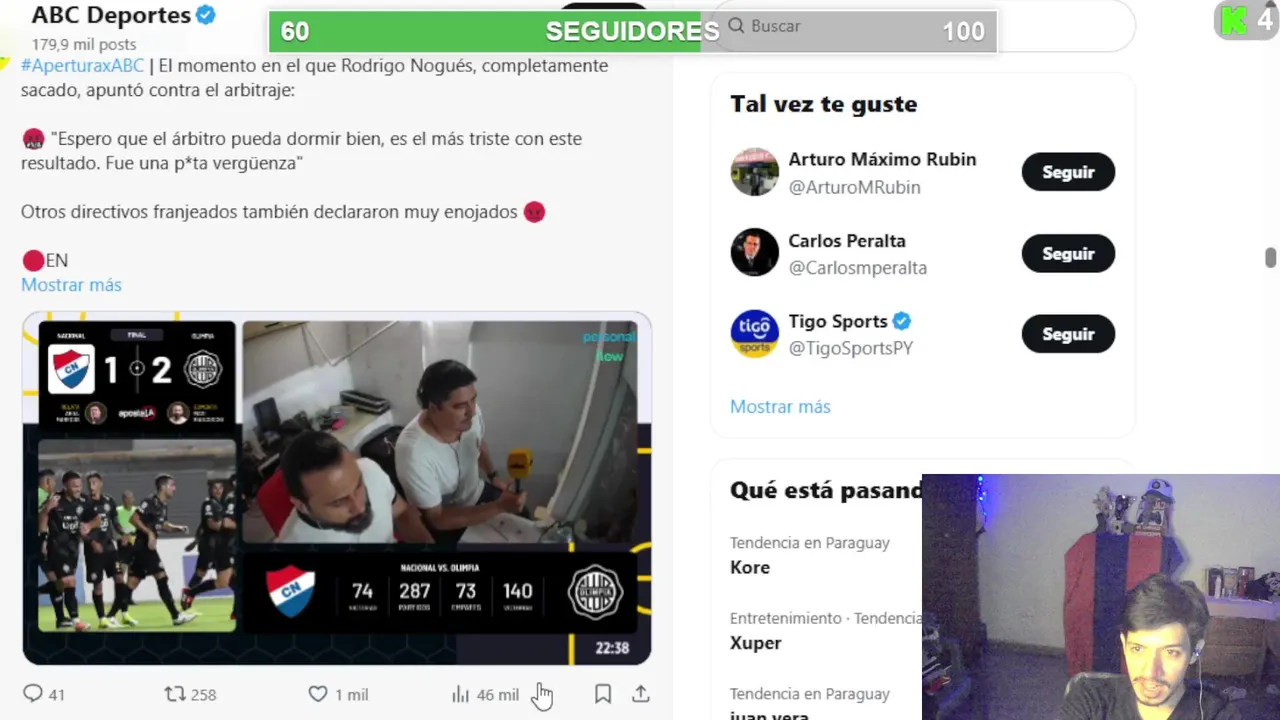Expand the post with Mostrar más
The width and height of the screenshot is (1280, 720).
[71, 285]
